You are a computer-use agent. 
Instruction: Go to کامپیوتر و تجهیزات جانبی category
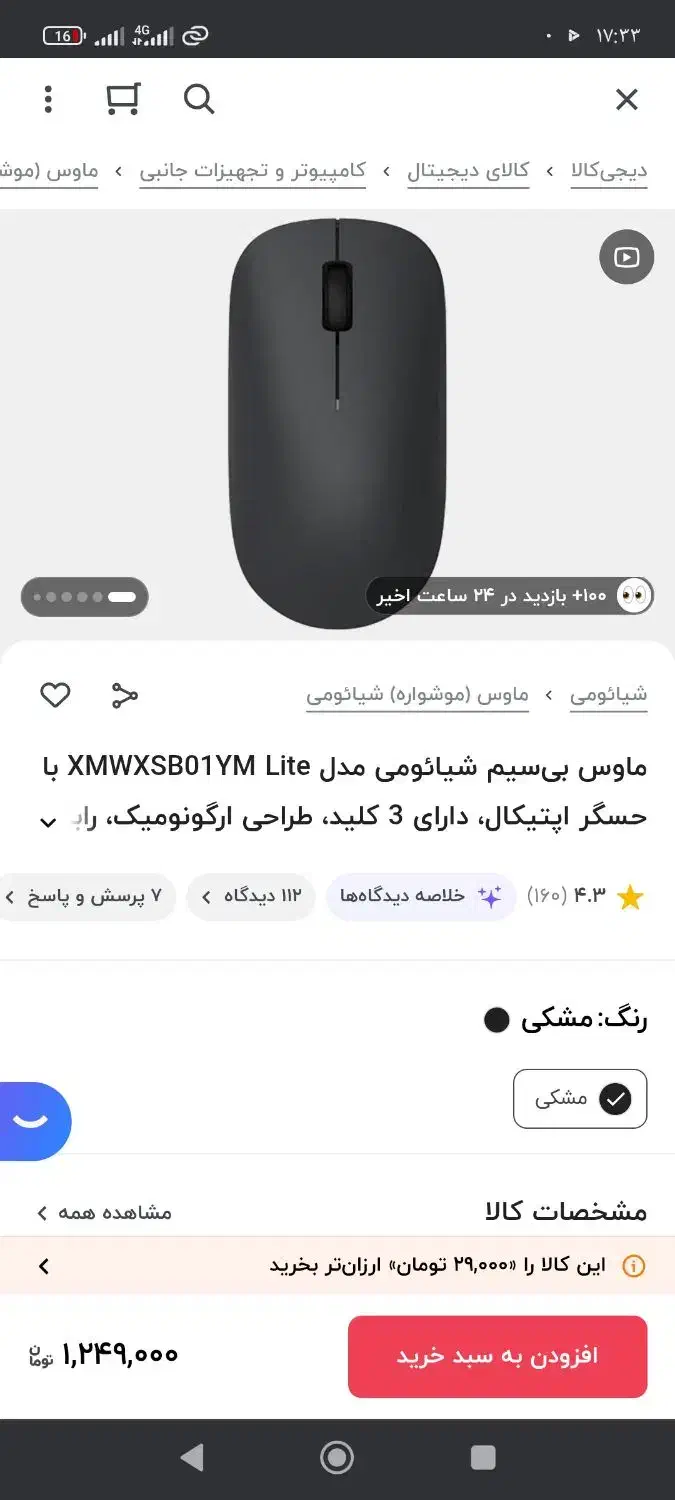pos(252,171)
